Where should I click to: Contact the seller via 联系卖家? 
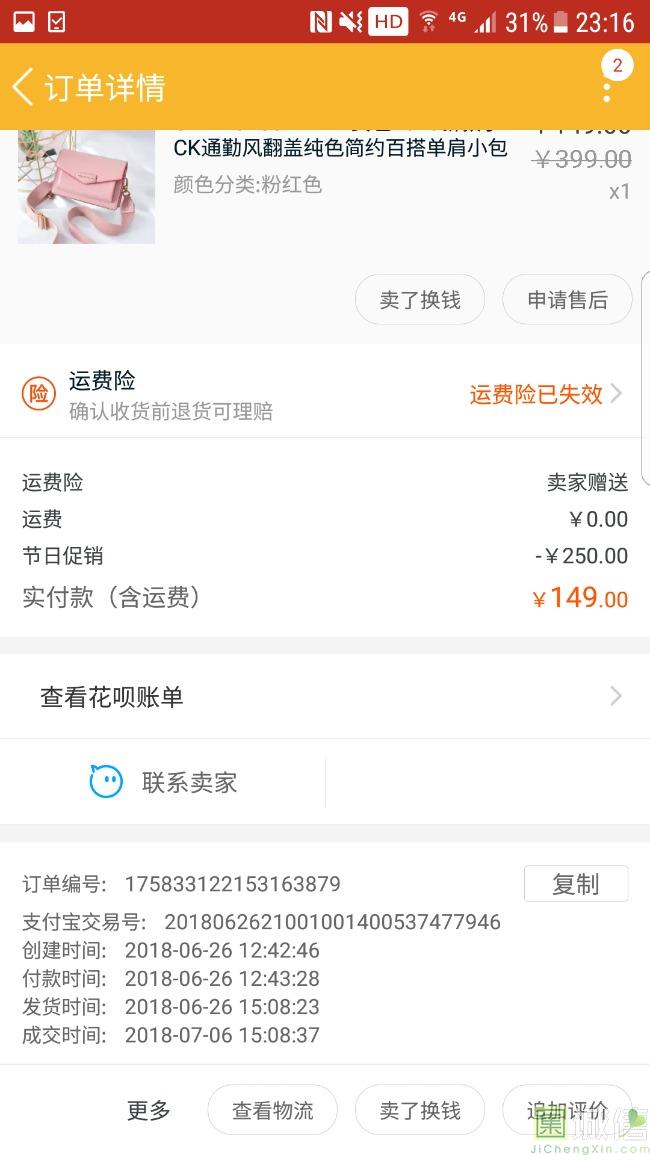coord(163,782)
